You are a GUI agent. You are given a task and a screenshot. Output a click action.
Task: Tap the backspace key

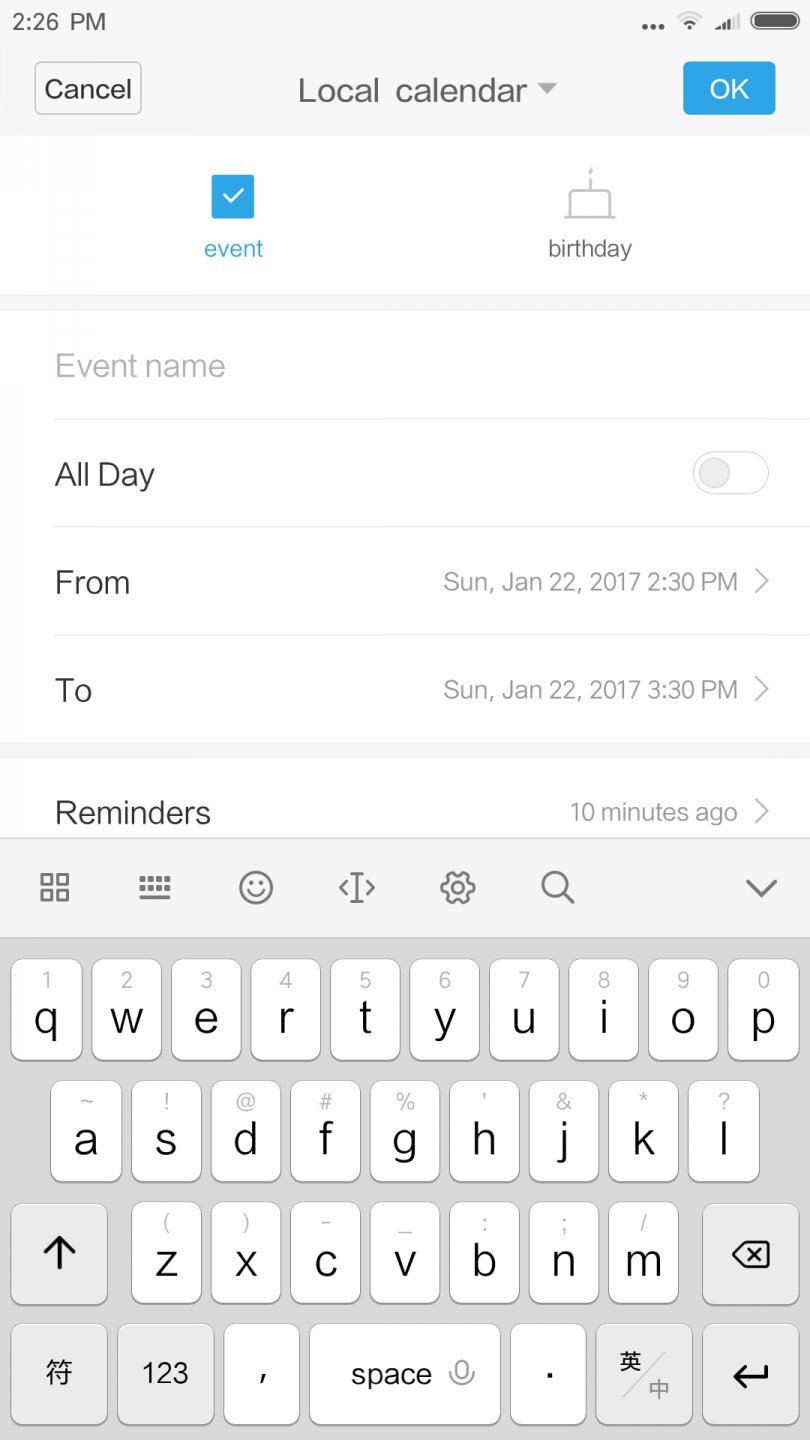[750, 1254]
